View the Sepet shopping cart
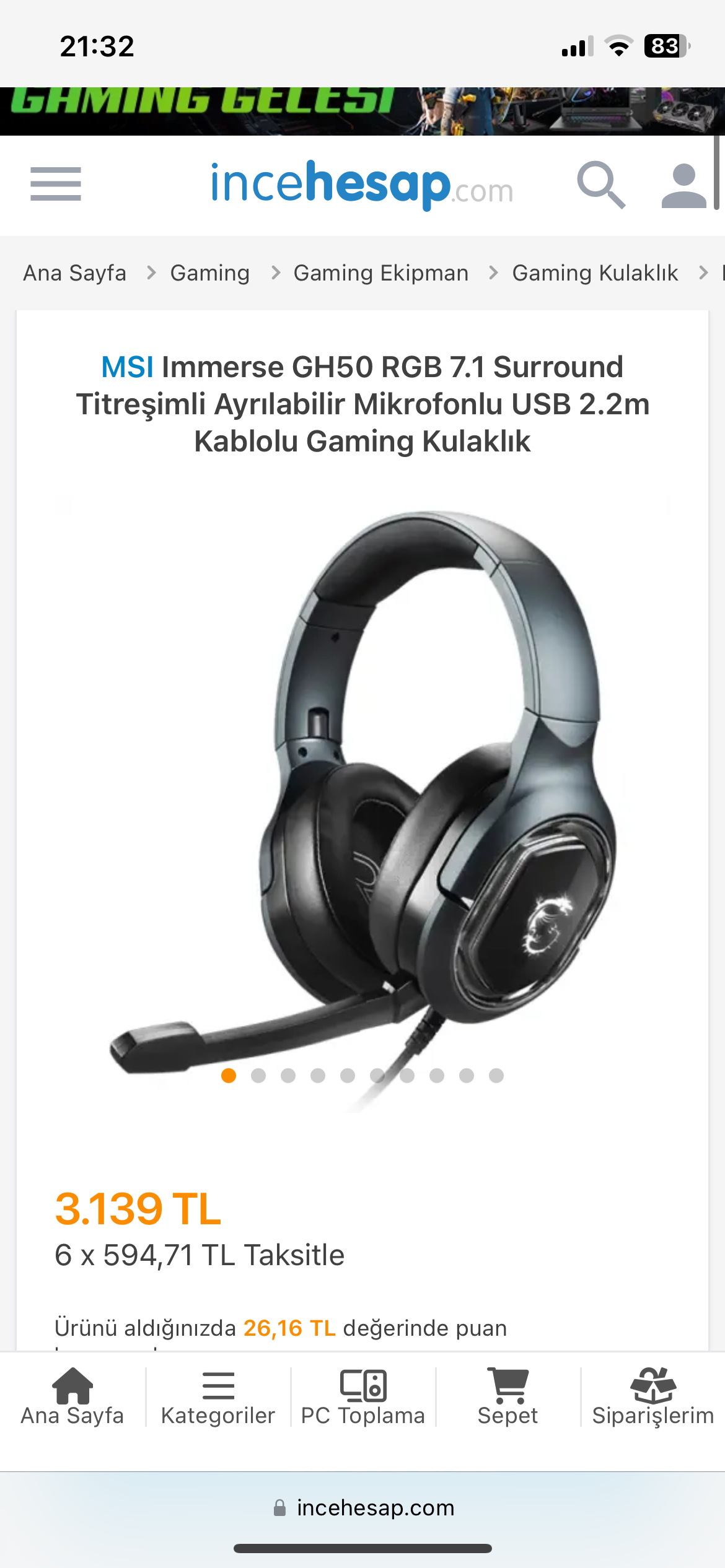725x1568 pixels. pyautogui.click(x=507, y=1397)
